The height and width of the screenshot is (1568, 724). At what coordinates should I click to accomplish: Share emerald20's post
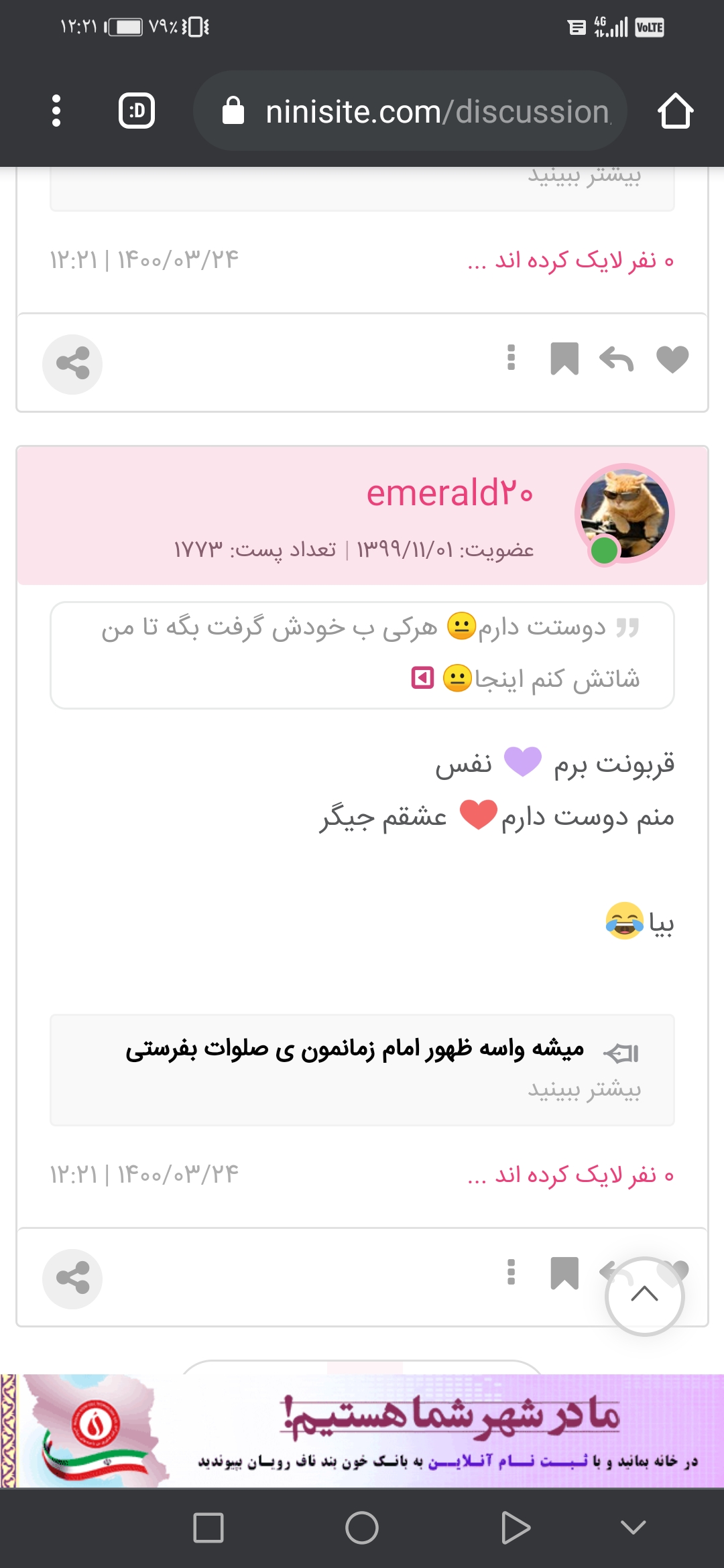(72, 1278)
